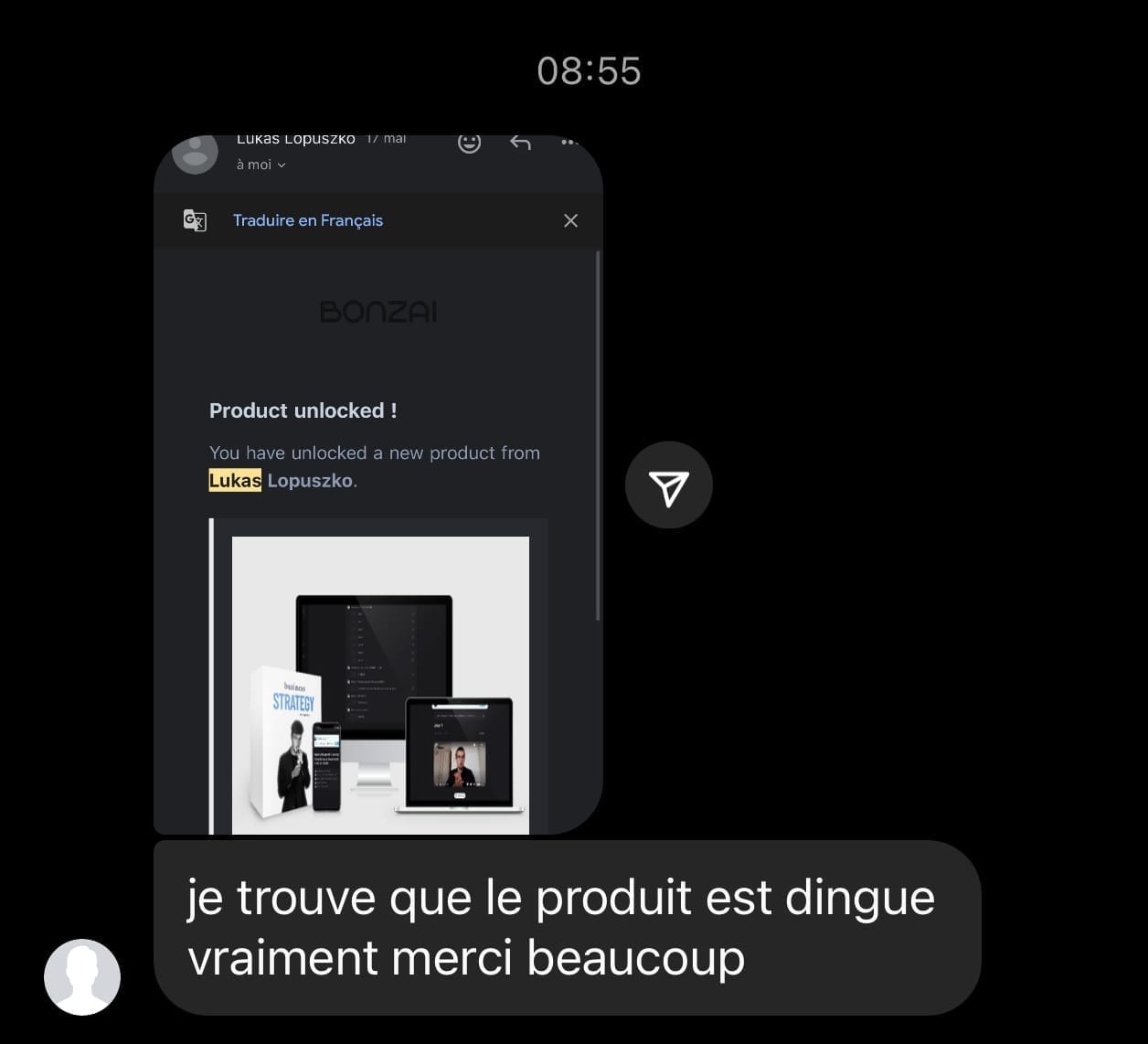Forward the image with the paper-plane icon

[668, 485]
